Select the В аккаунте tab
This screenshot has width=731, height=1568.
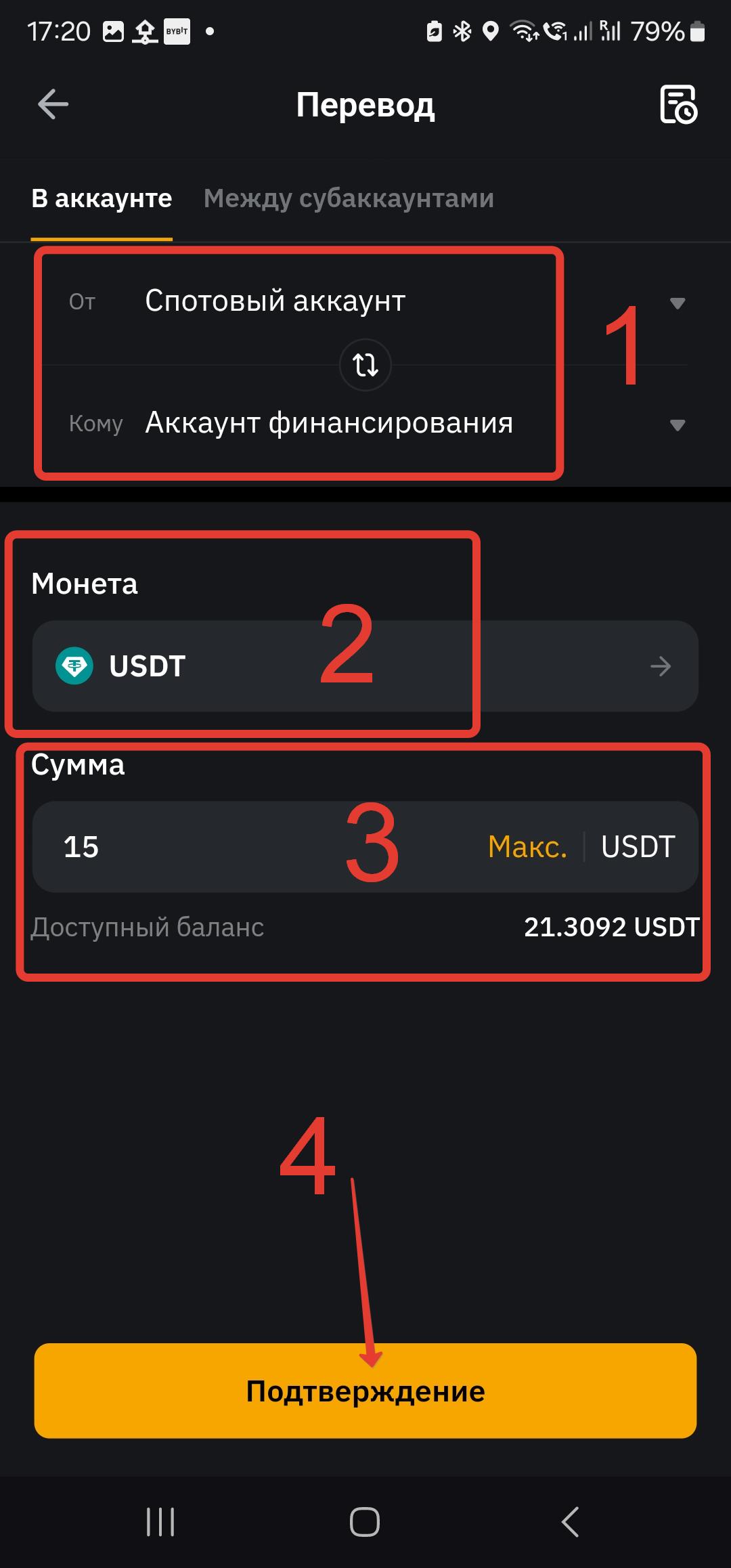point(102,199)
